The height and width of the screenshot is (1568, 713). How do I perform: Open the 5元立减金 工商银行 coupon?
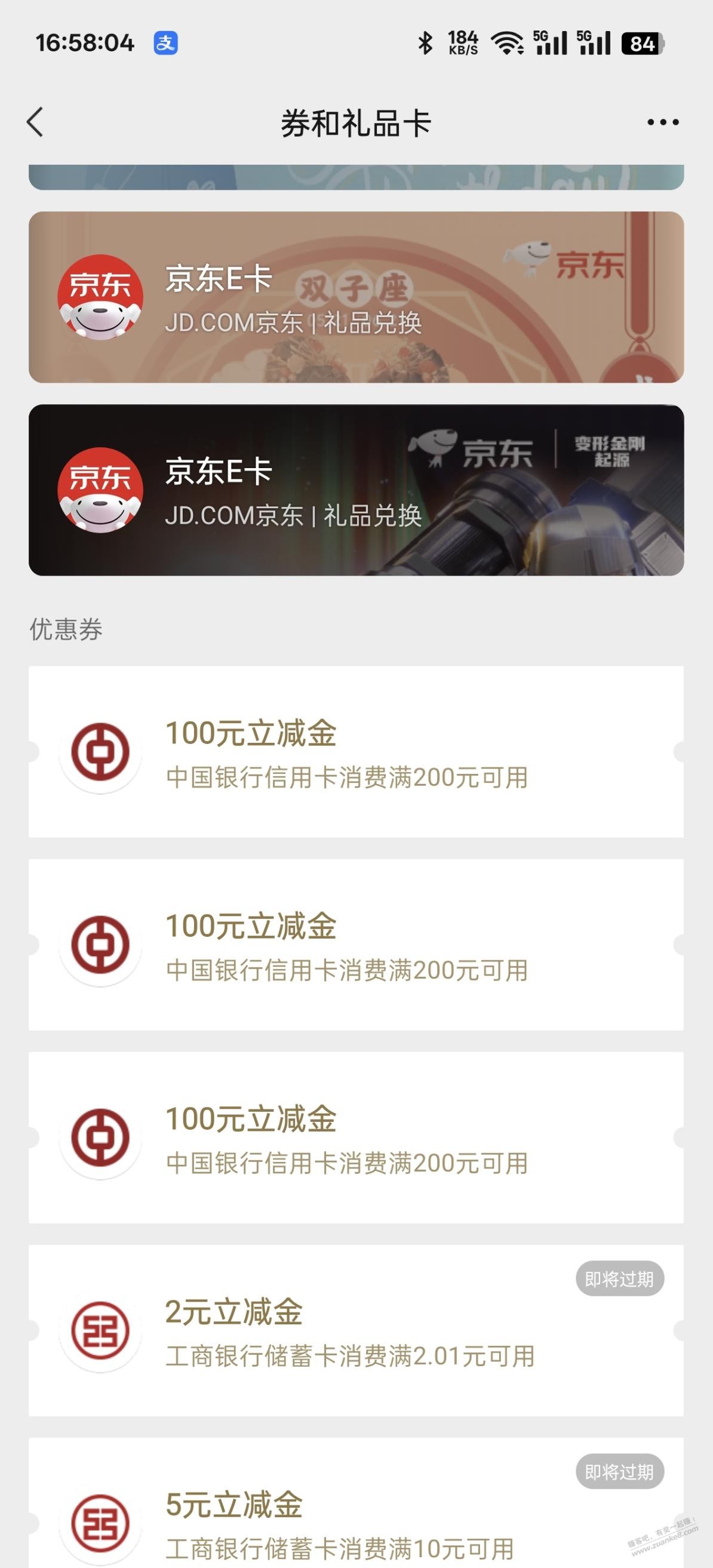pyautogui.click(x=356, y=1503)
